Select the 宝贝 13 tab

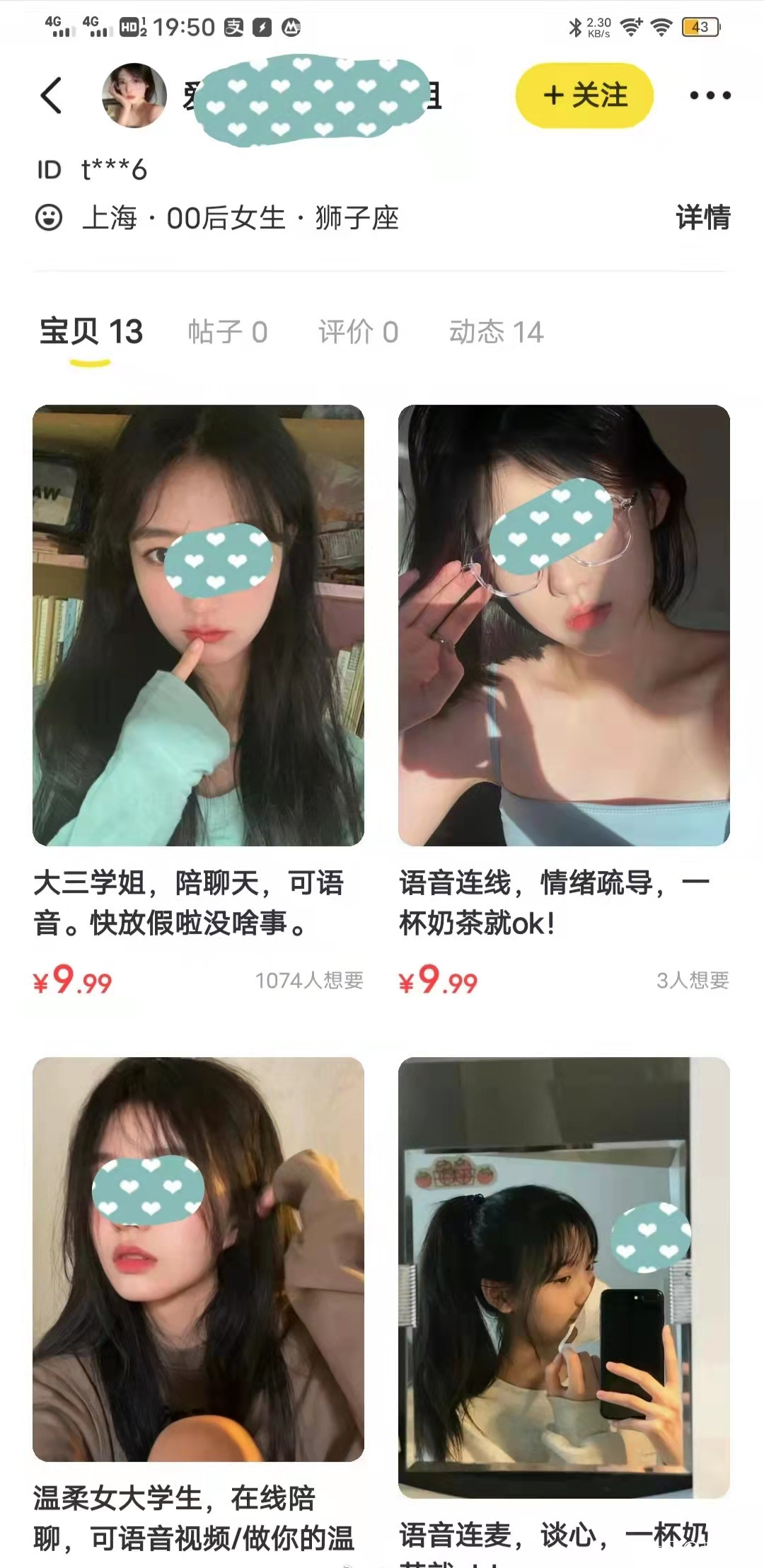(91, 332)
